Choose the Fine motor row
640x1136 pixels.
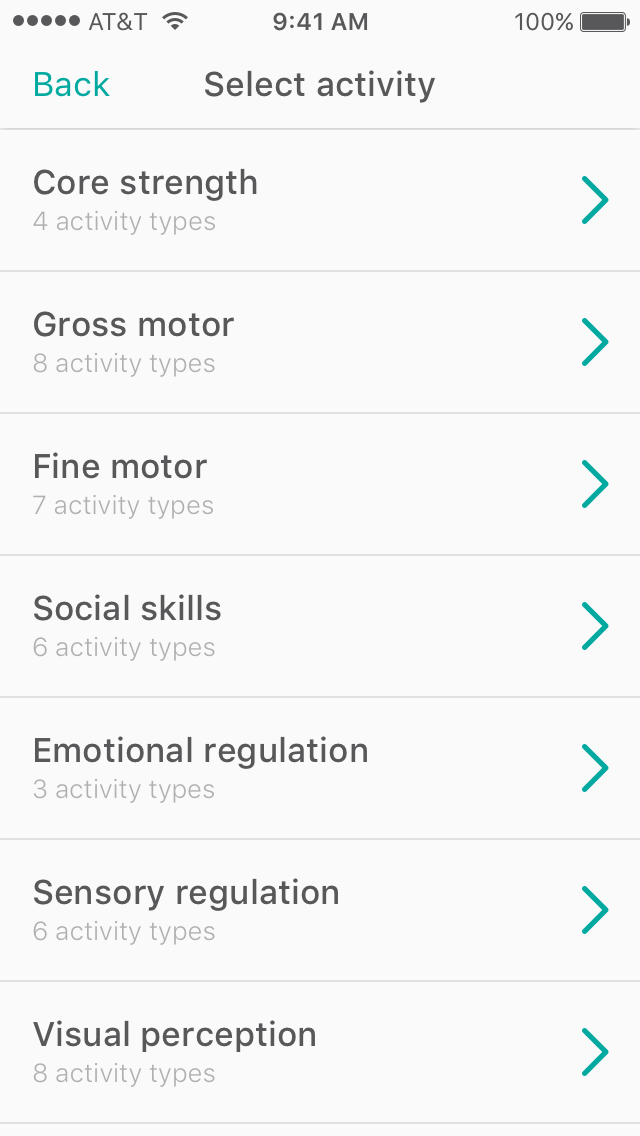(320, 484)
